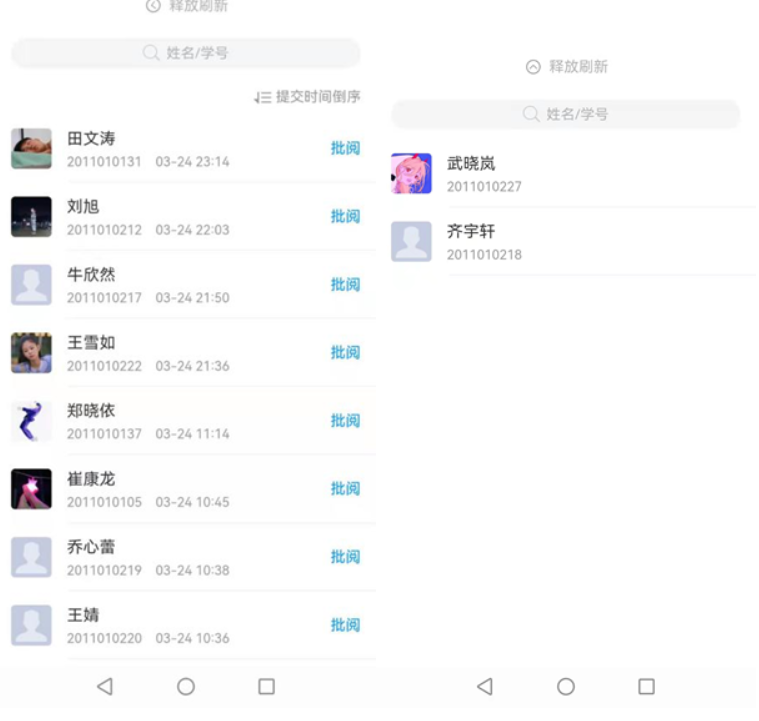The width and height of the screenshot is (759, 721).
Task: Tap 批阅 for 王雪如
Action: 345,353
